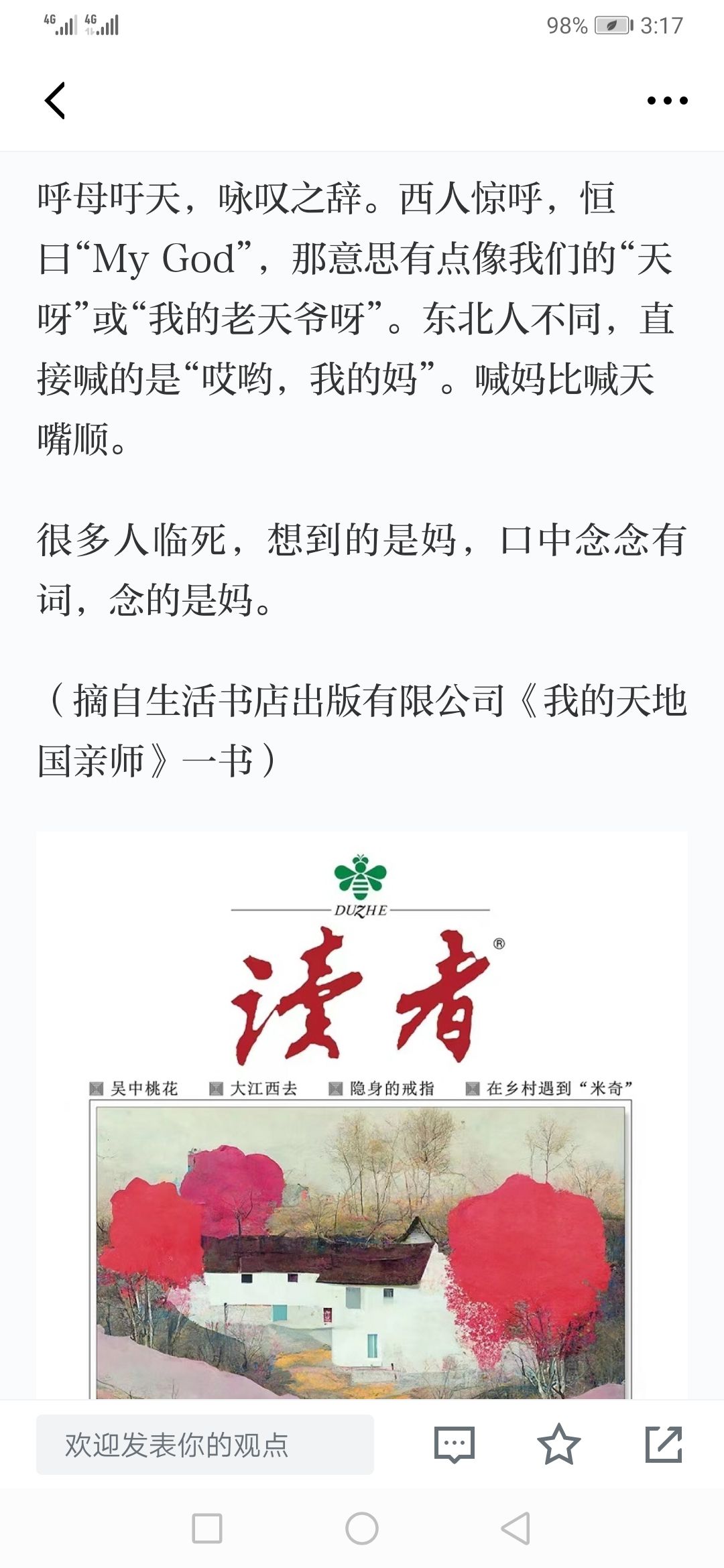The image size is (724, 1568).
Task: Go back using the top-left arrow
Action: pyautogui.click(x=55, y=101)
